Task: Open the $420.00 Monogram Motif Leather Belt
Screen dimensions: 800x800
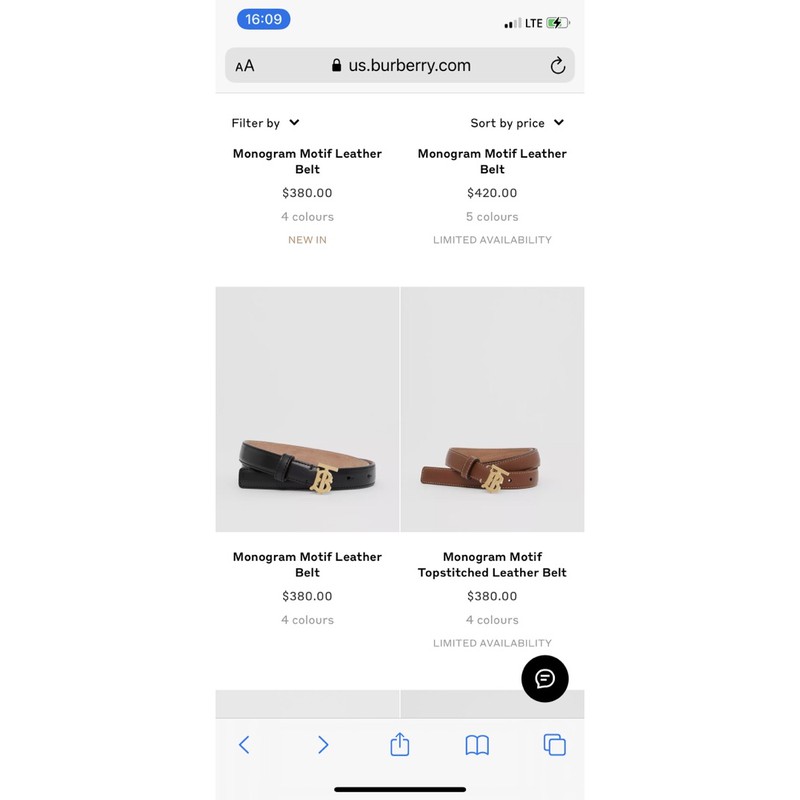Action: click(x=492, y=161)
